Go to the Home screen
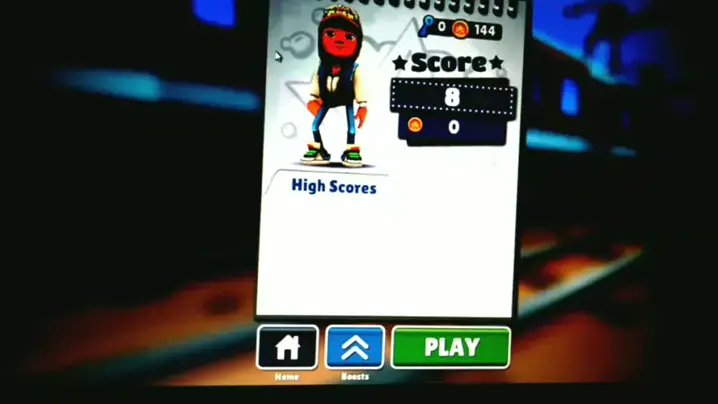Screen dimensions: 718x404 [x=288, y=347]
